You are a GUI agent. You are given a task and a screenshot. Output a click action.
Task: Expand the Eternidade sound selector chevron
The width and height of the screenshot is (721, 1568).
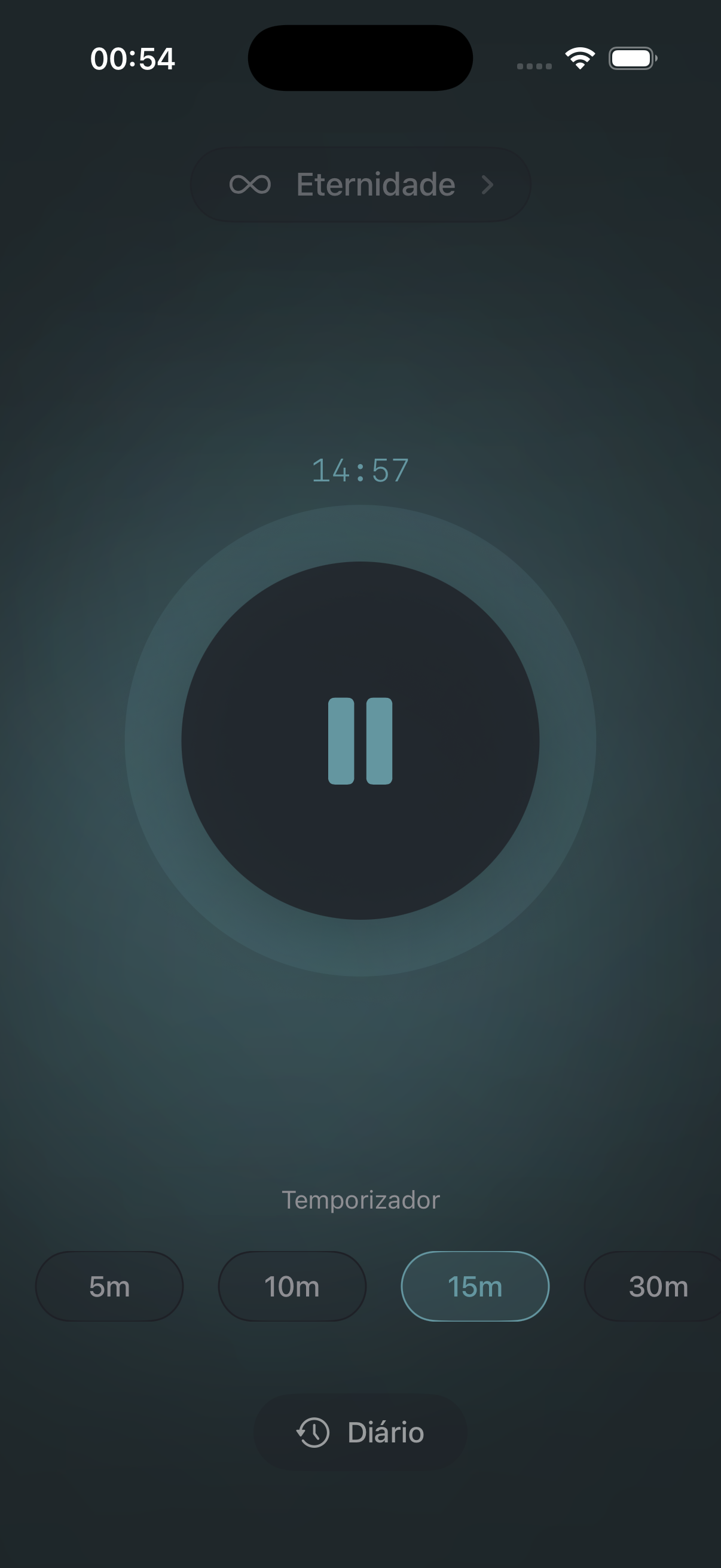(x=487, y=185)
